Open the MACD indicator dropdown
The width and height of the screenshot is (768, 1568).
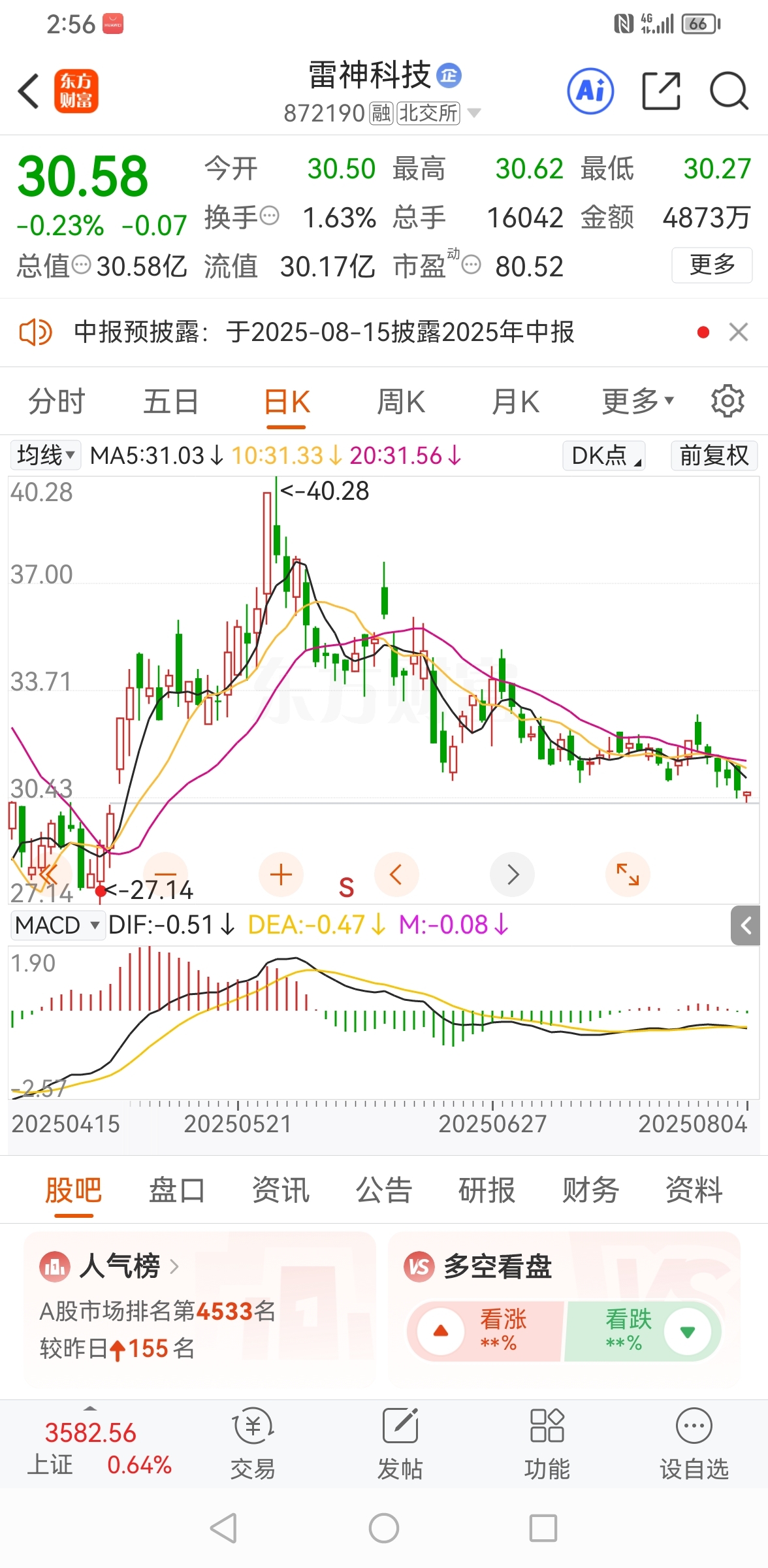(57, 925)
